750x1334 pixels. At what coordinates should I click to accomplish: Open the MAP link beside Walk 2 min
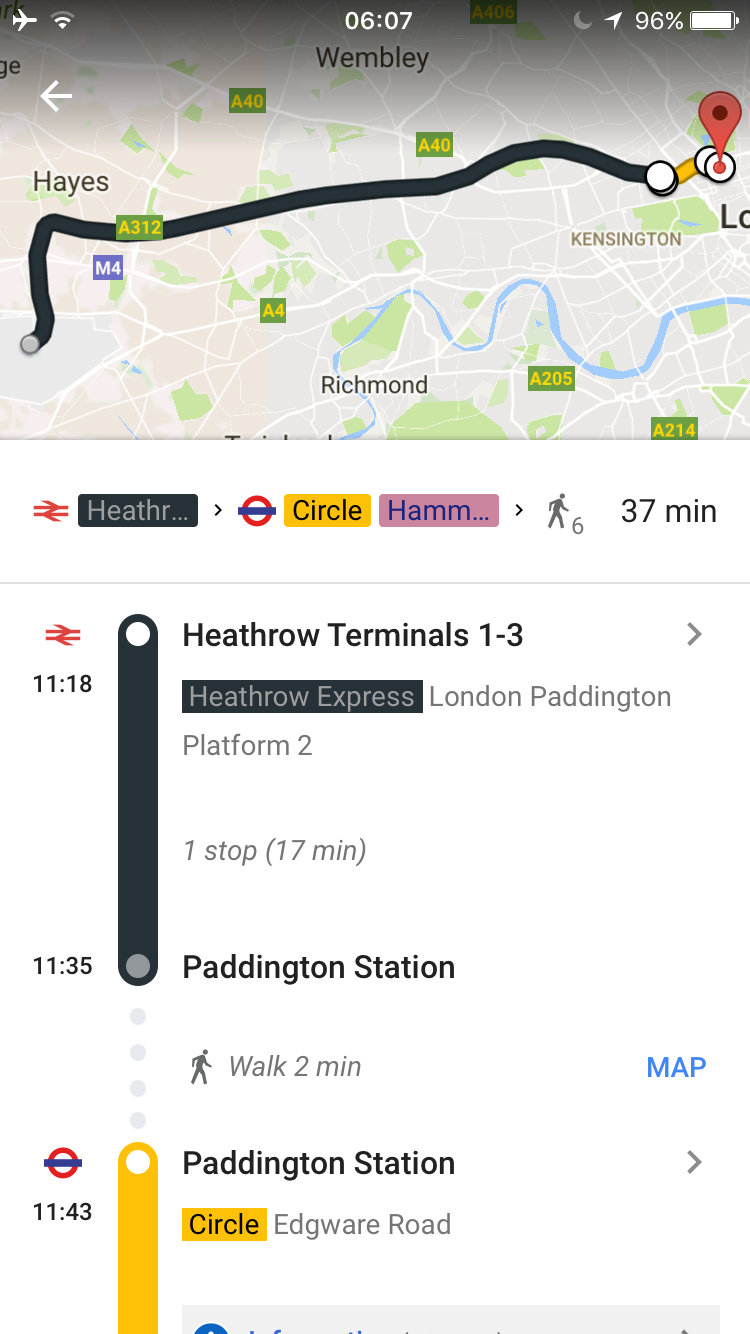tap(676, 1067)
